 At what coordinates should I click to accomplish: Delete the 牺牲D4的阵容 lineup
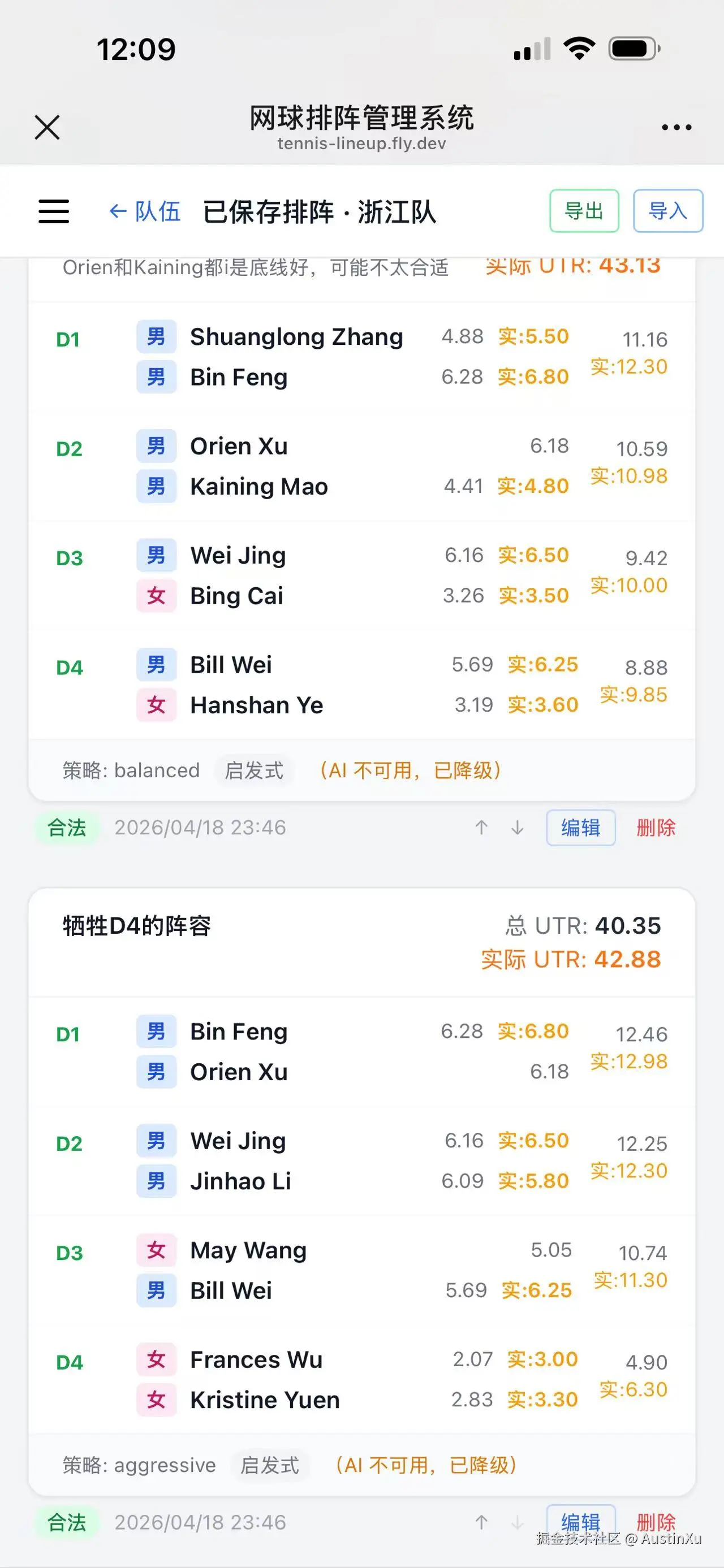657,1521
